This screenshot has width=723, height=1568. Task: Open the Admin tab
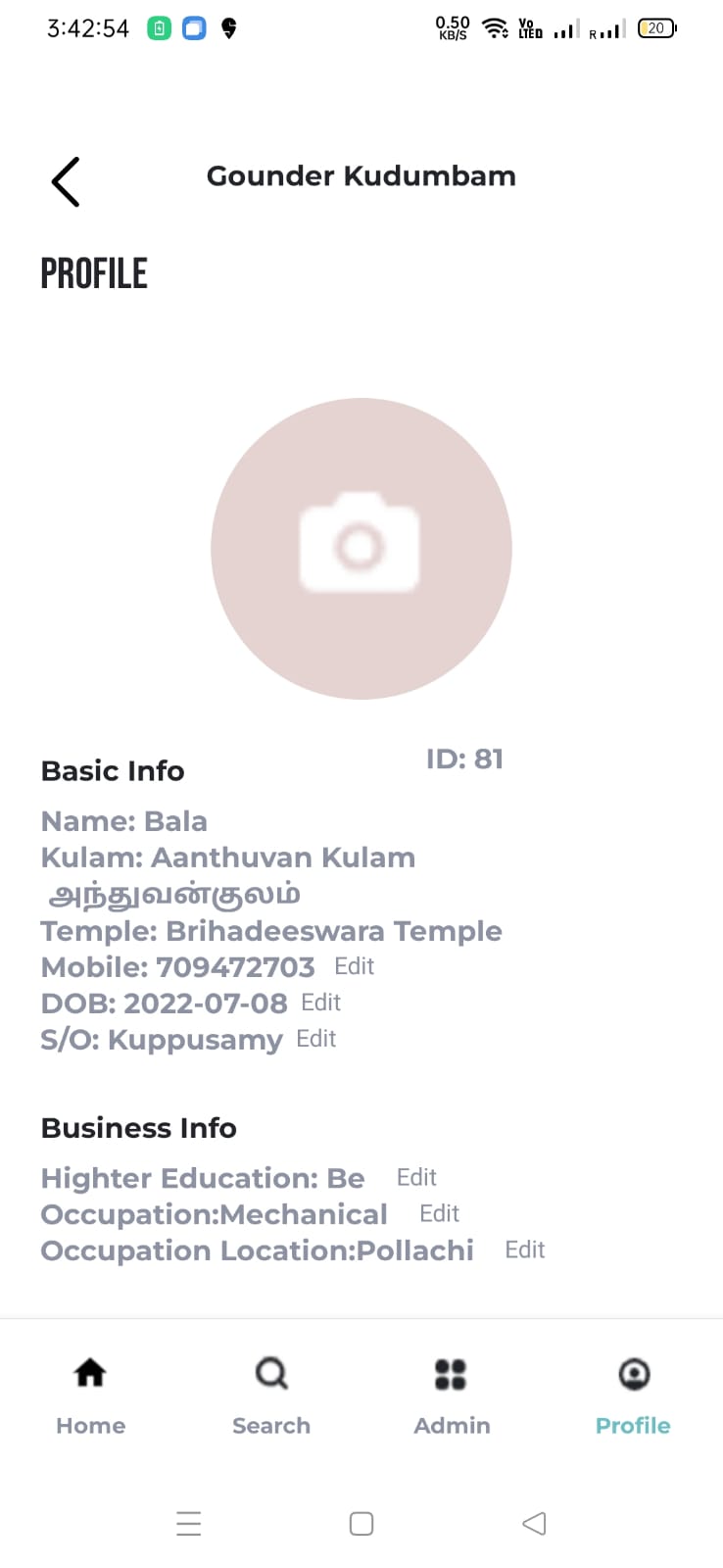pyautogui.click(x=452, y=1396)
